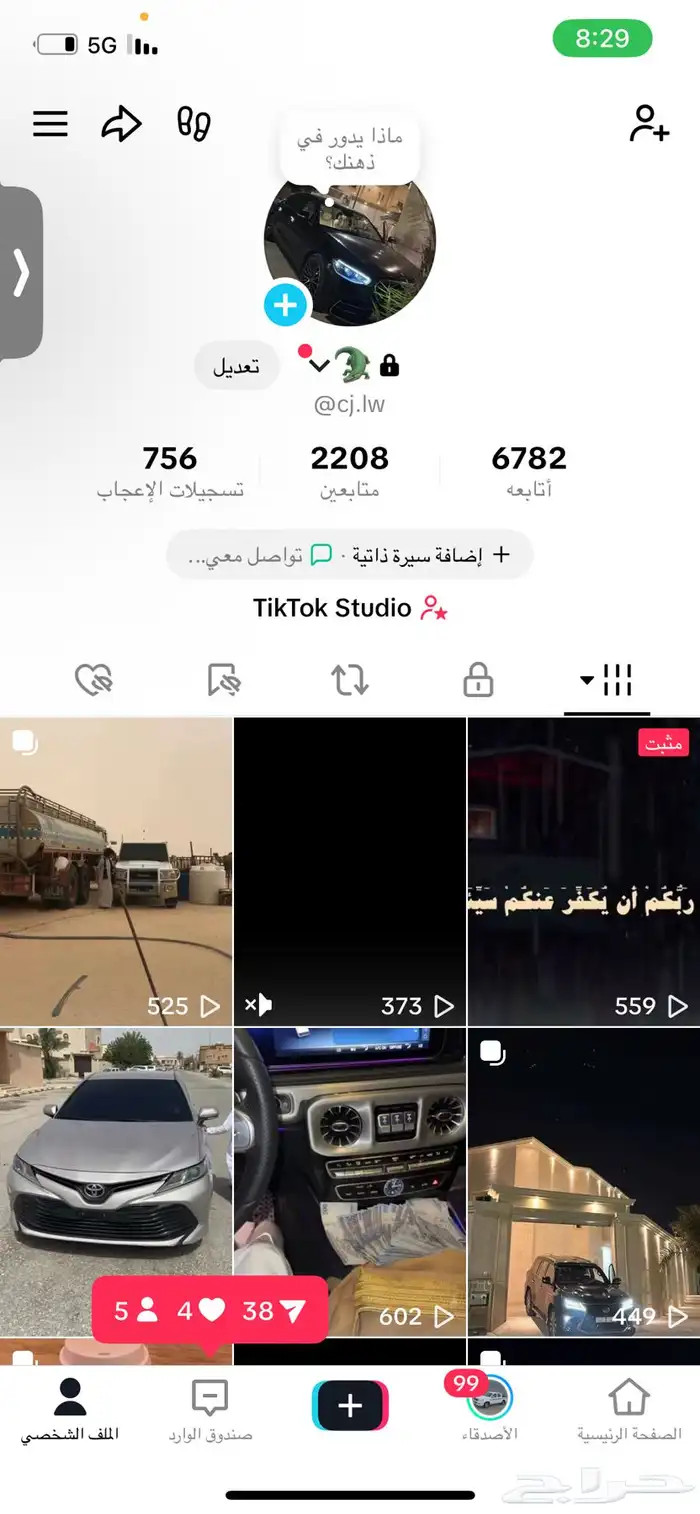Open the saved bookmarks tab
Viewport: 700px width, 1514px height.
pos(224,681)
